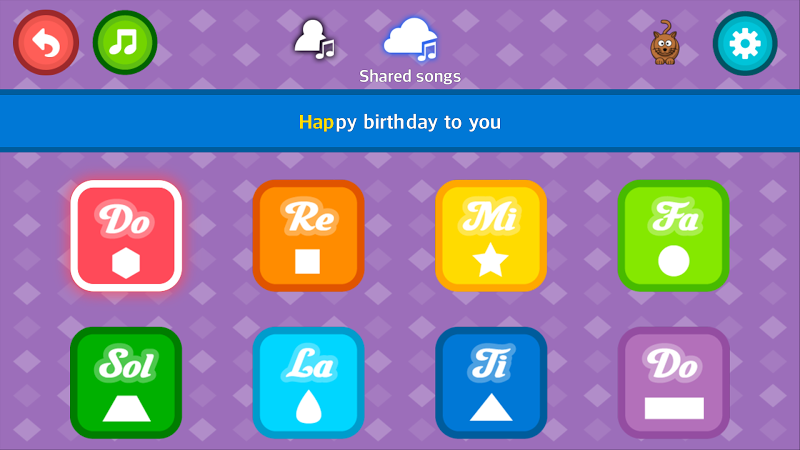
Task: Play the dark green Sol note
Action: click(x=126, y=383)
